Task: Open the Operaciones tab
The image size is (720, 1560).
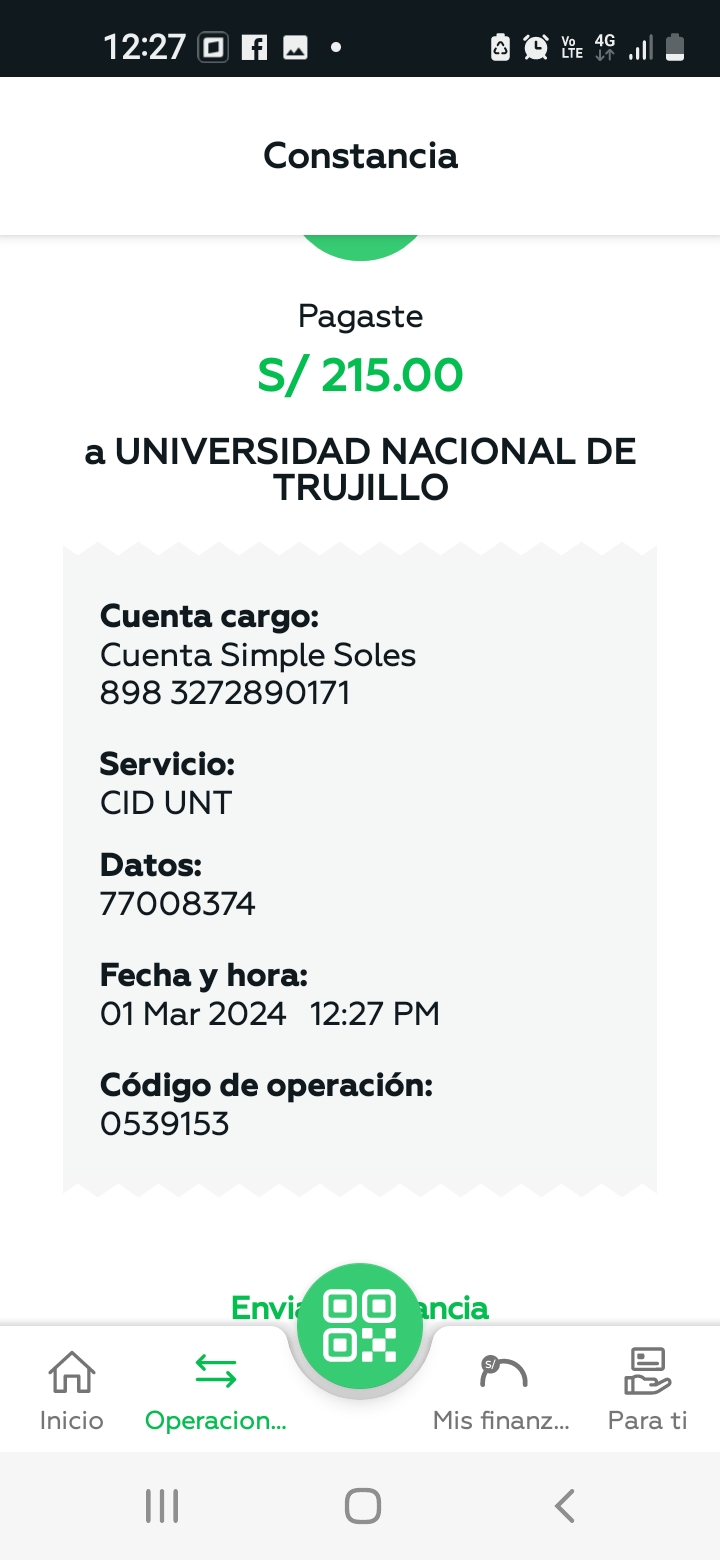Action: 216,1389
